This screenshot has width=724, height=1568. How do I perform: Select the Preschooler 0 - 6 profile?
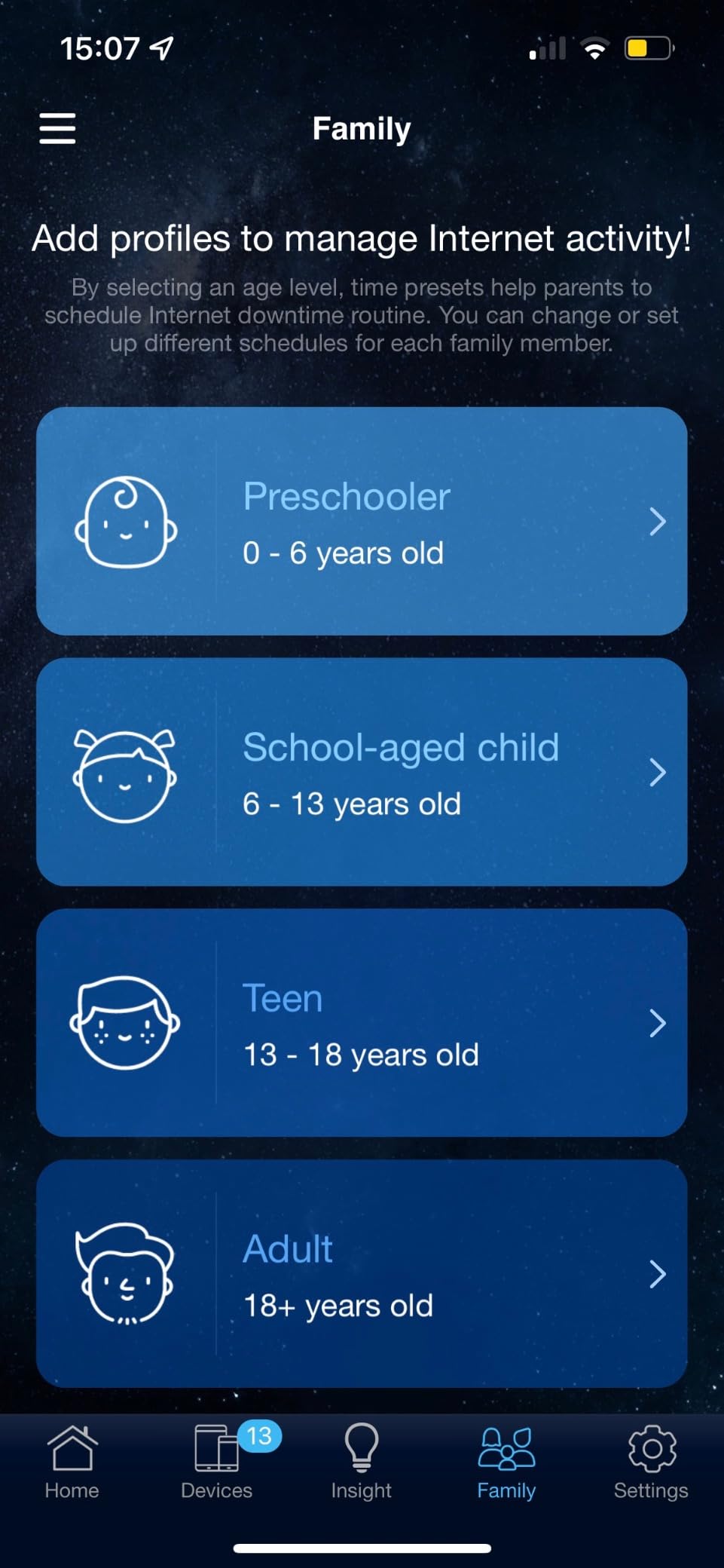(362, 521)
